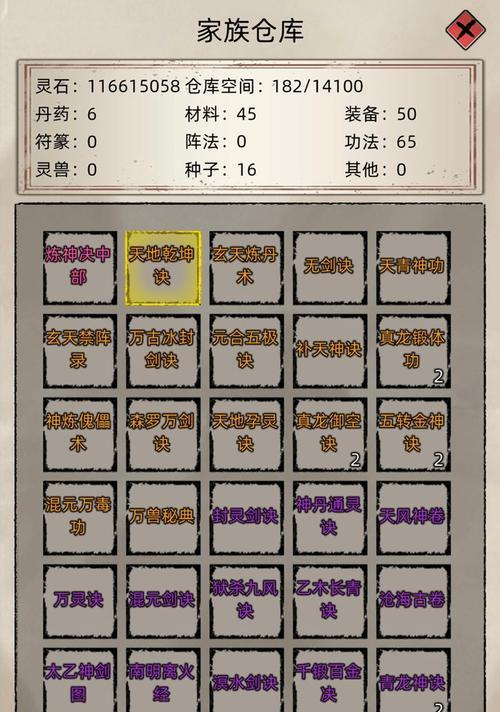Open the 神炼傀儡术 item
This screenshot has height=712, width=500.
pos(80,435)
